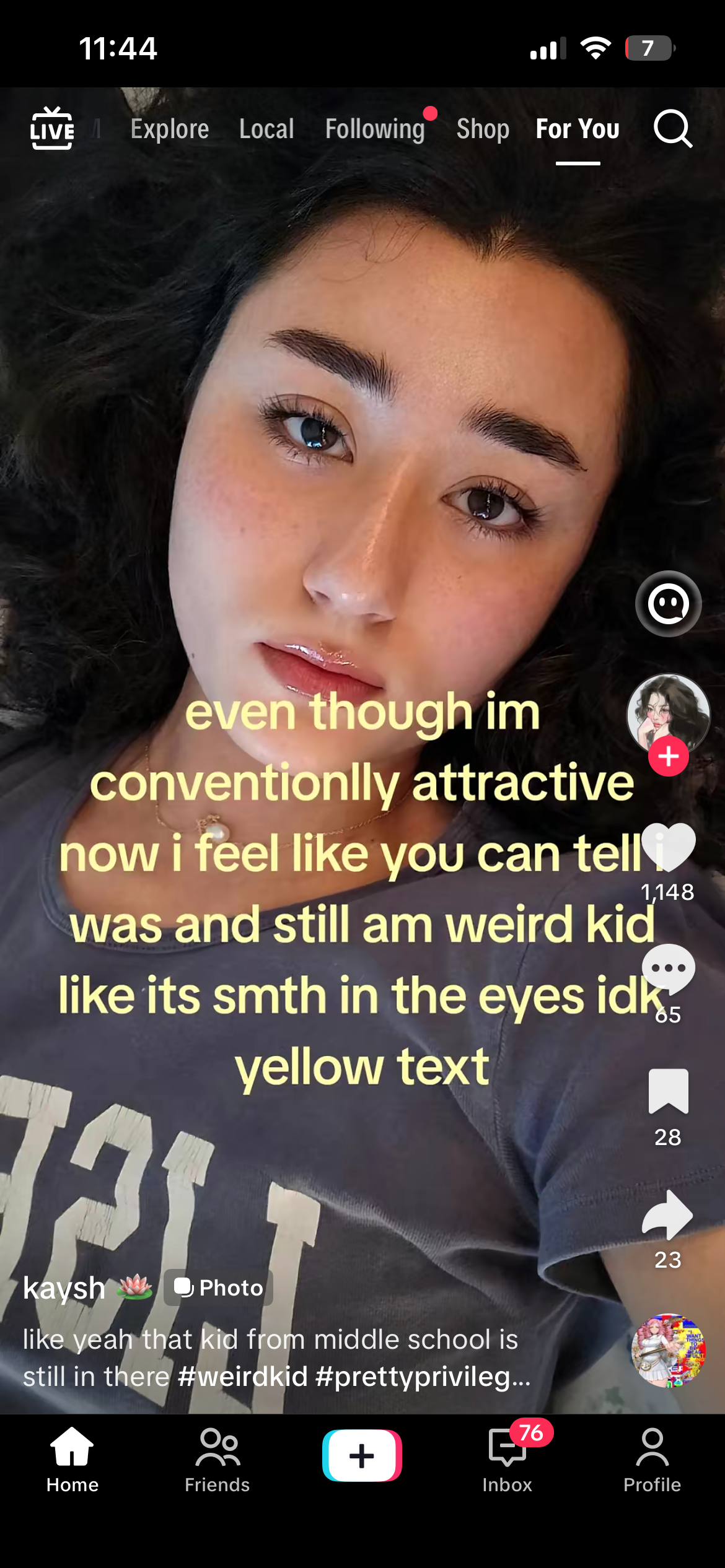This screenshot has width=725, height=1568.
Task: Open kaysh's username
Action: click(64, 1287)
